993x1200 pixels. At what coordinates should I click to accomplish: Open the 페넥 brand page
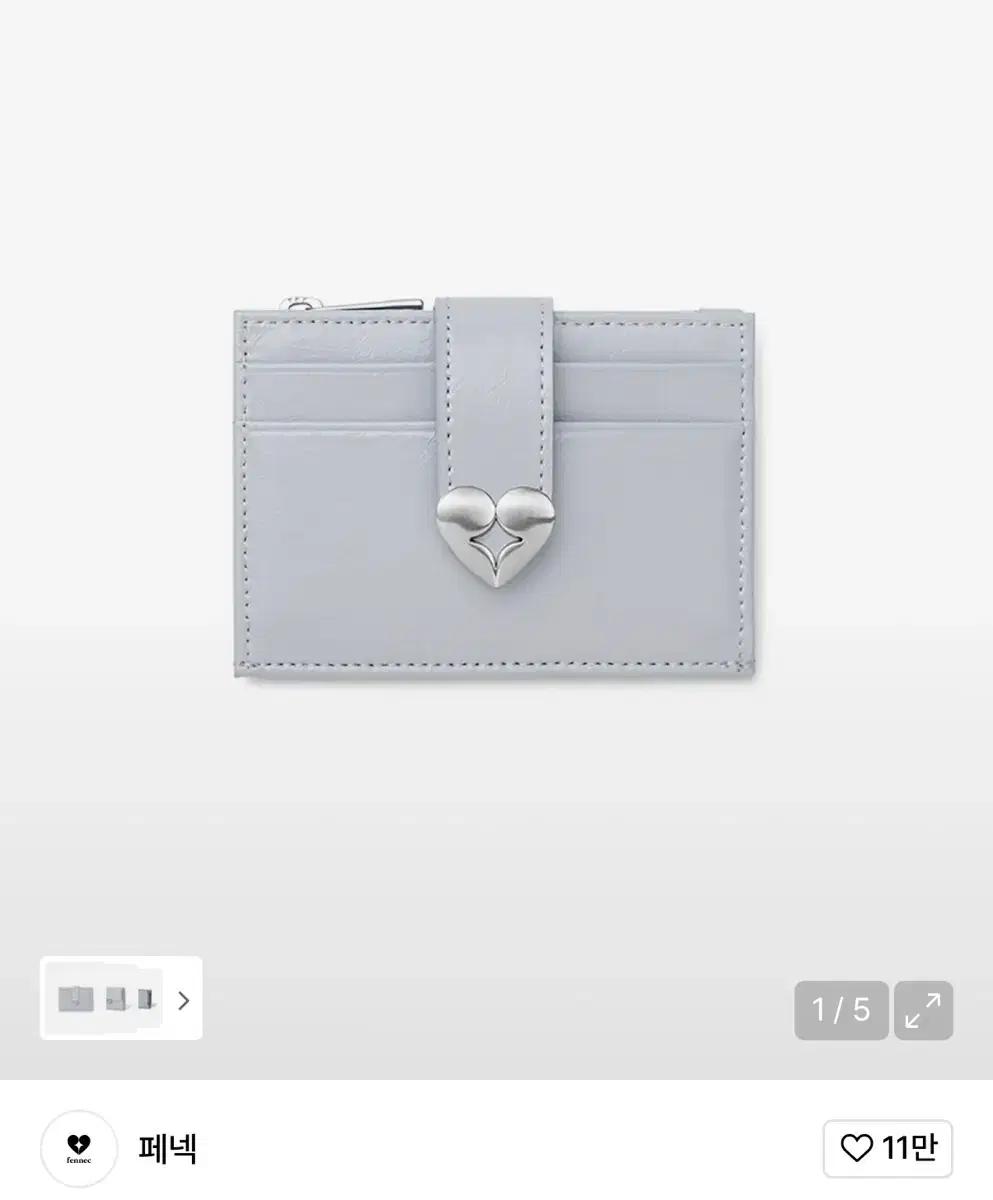(x=167, y=1149)
